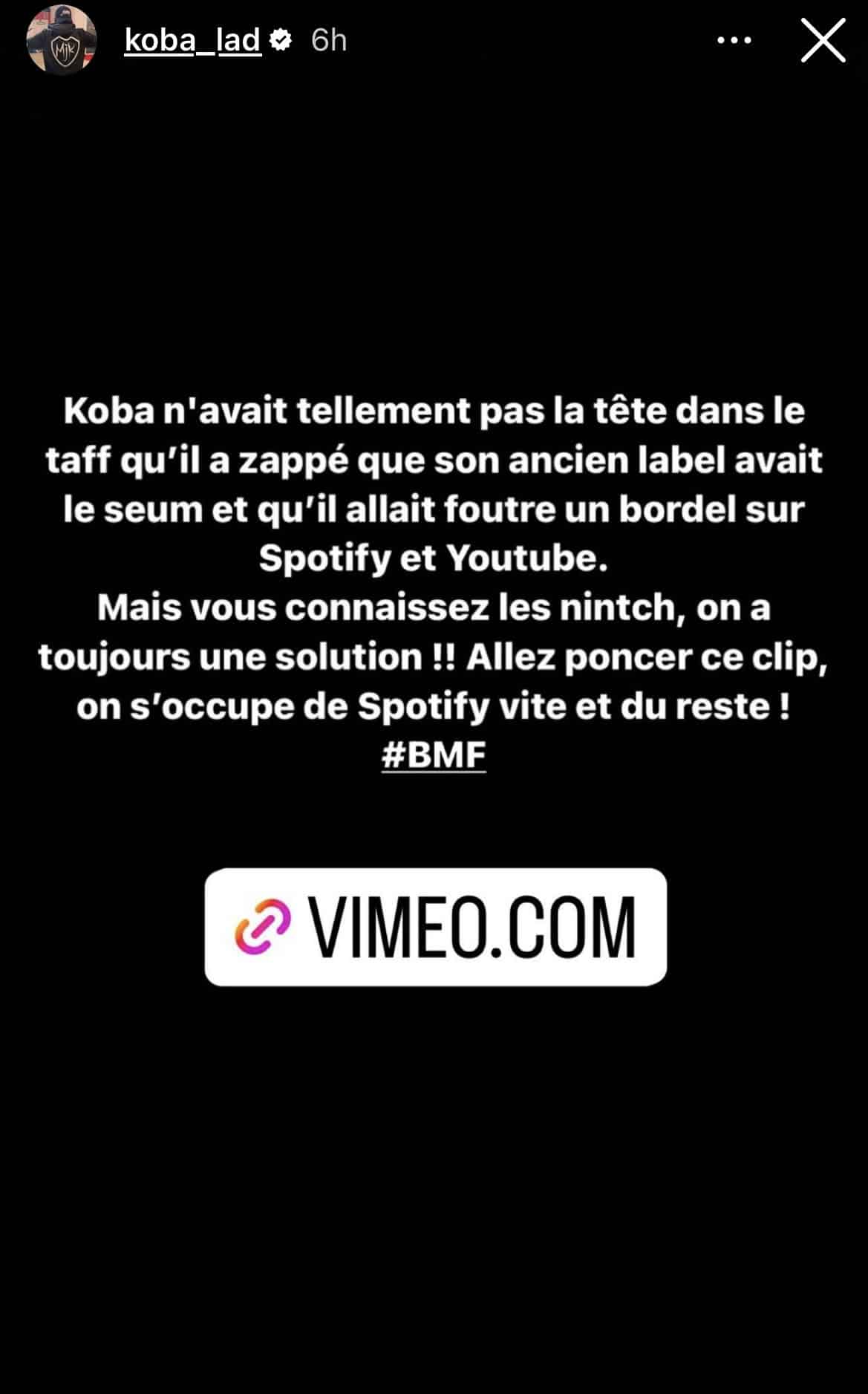Open the three-dot options menu
This screenshot has width=868, height=1394.
pyautogui.click(x=734, y=41)
